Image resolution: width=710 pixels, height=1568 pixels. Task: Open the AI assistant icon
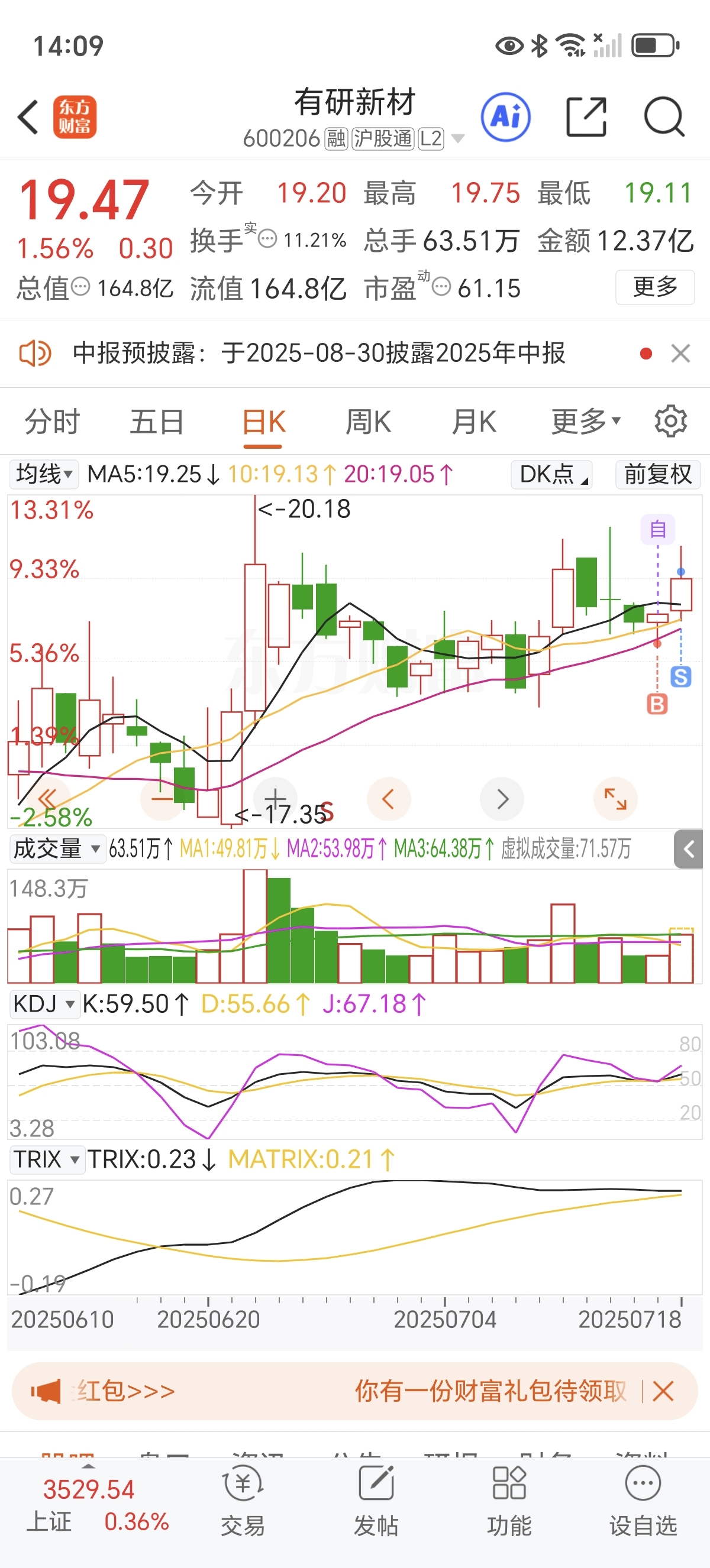click(x=505, y=117)
